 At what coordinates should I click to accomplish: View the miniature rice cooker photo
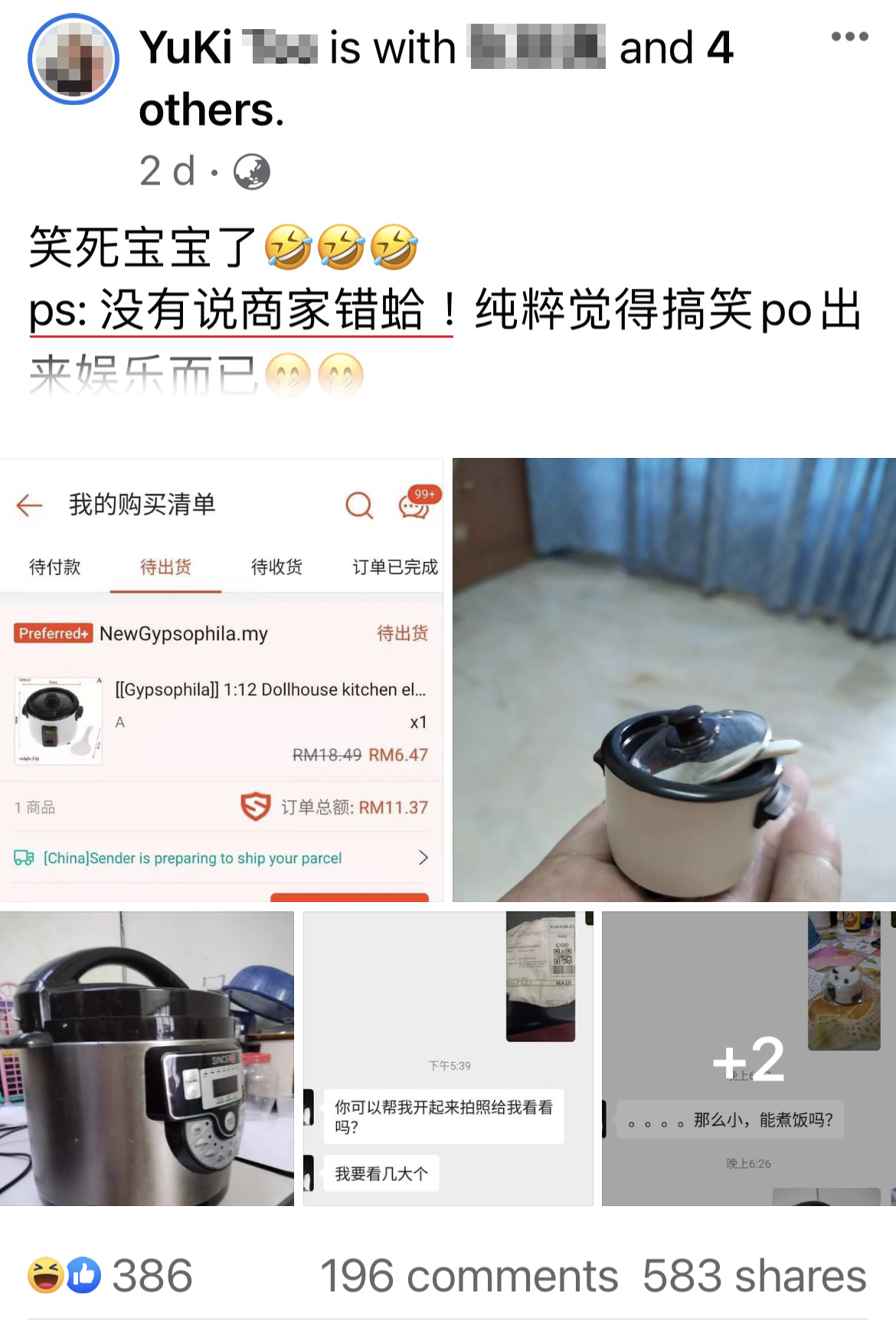674,679
